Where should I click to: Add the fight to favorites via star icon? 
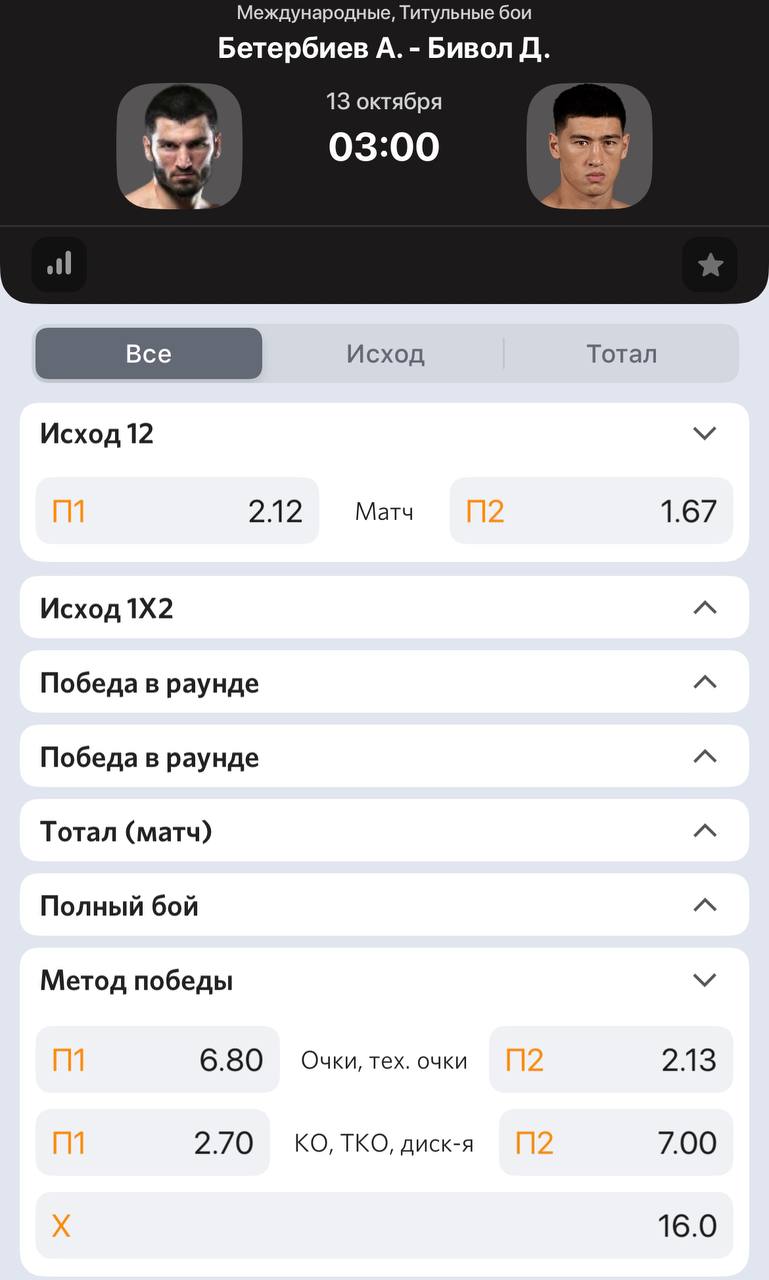(711, 263)
